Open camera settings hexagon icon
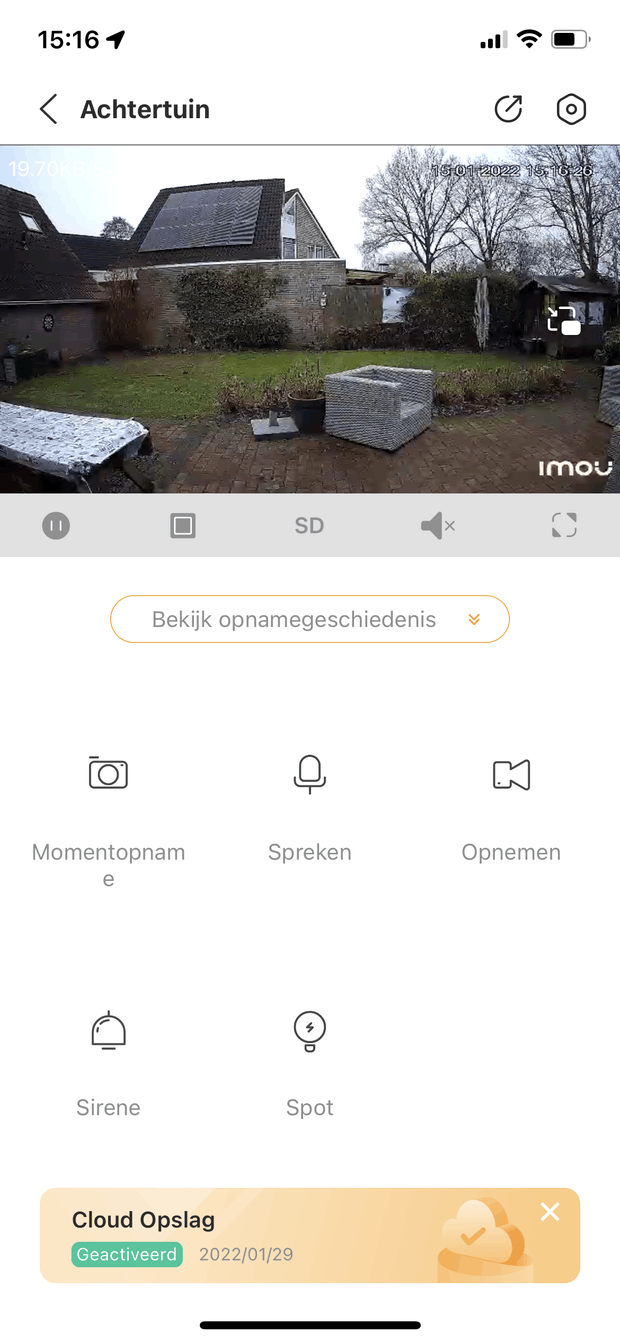This screenshot has height=1342, width=620. (571, 109)
